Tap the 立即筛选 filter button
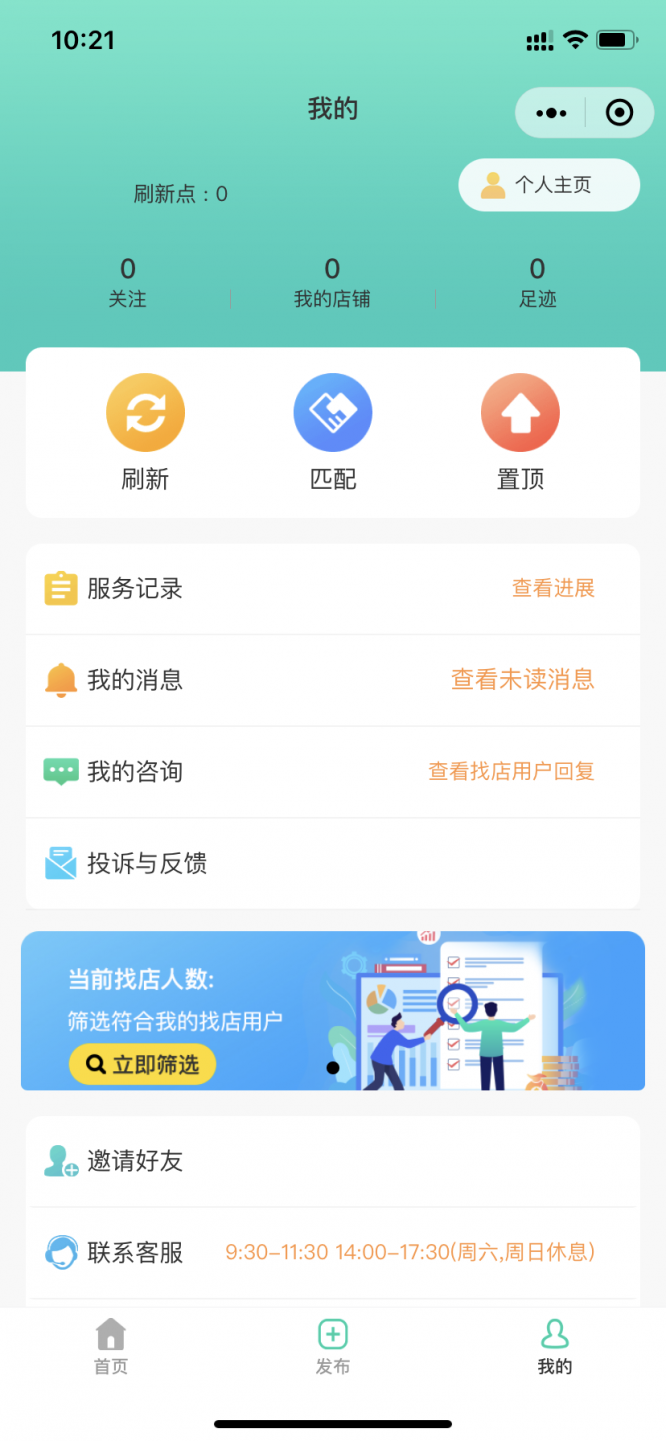 (x=142, y=1065)
